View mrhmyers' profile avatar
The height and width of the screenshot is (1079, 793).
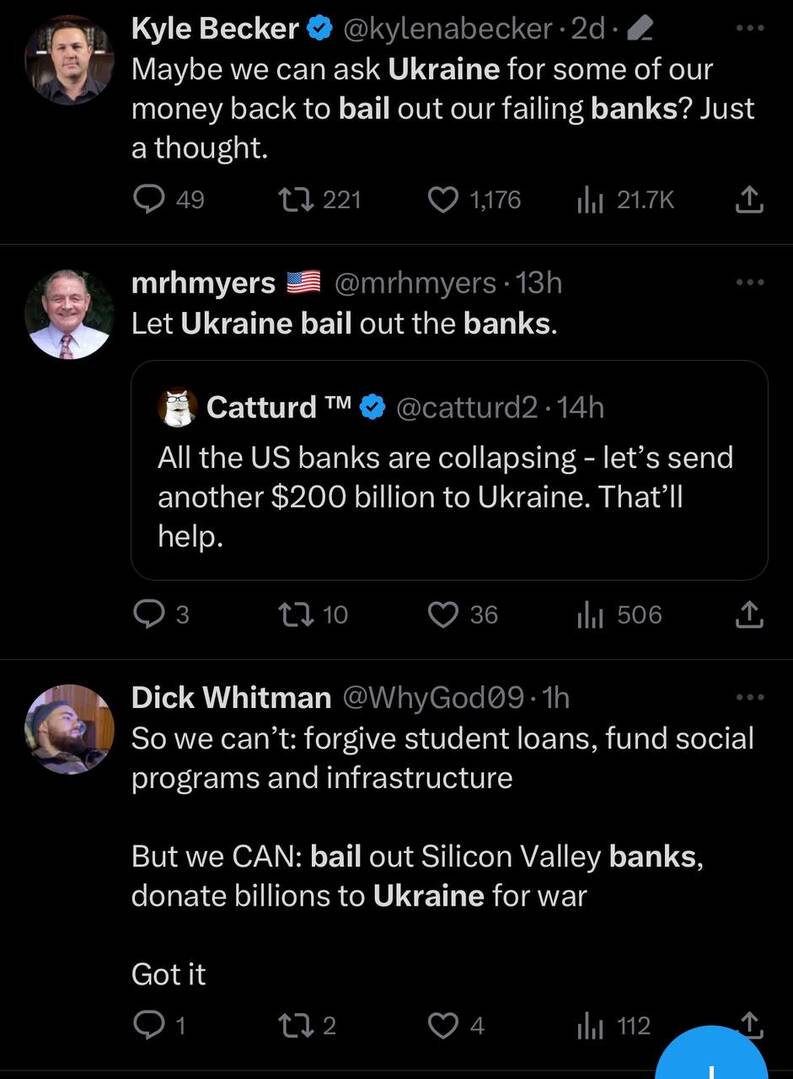(69, 314)
